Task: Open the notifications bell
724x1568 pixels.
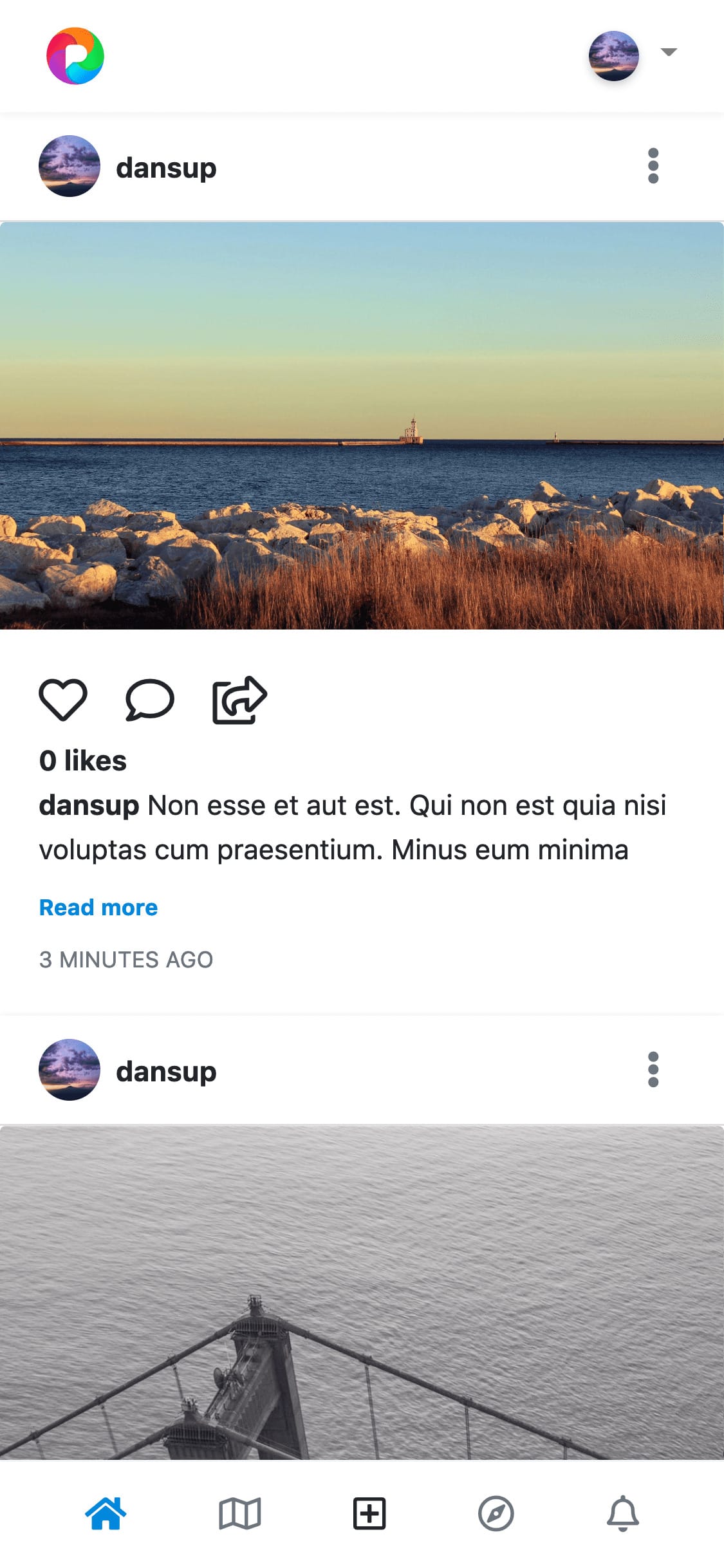Action: [x=622, y=1513]
